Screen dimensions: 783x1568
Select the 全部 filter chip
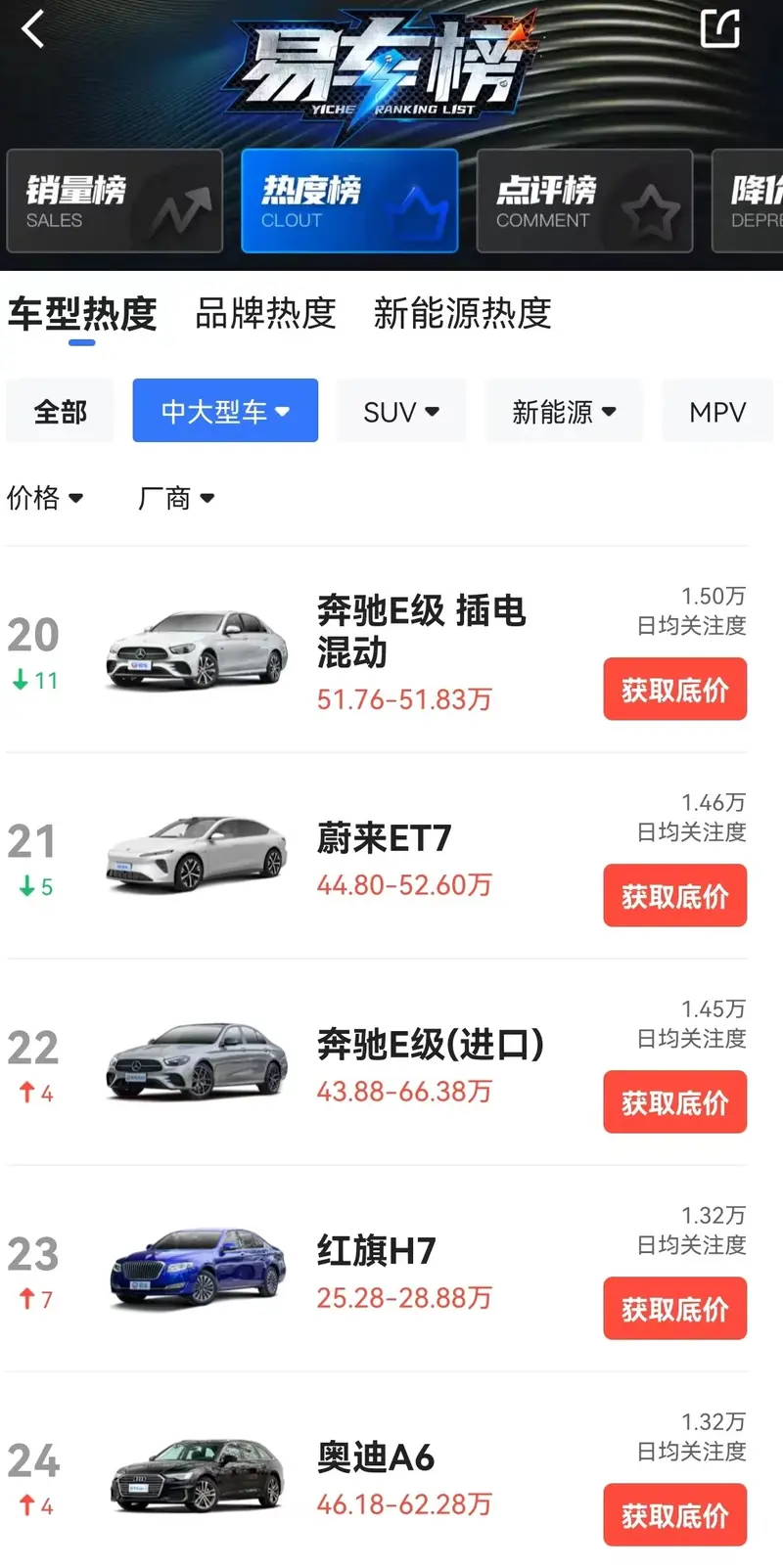tap(61, 412)
